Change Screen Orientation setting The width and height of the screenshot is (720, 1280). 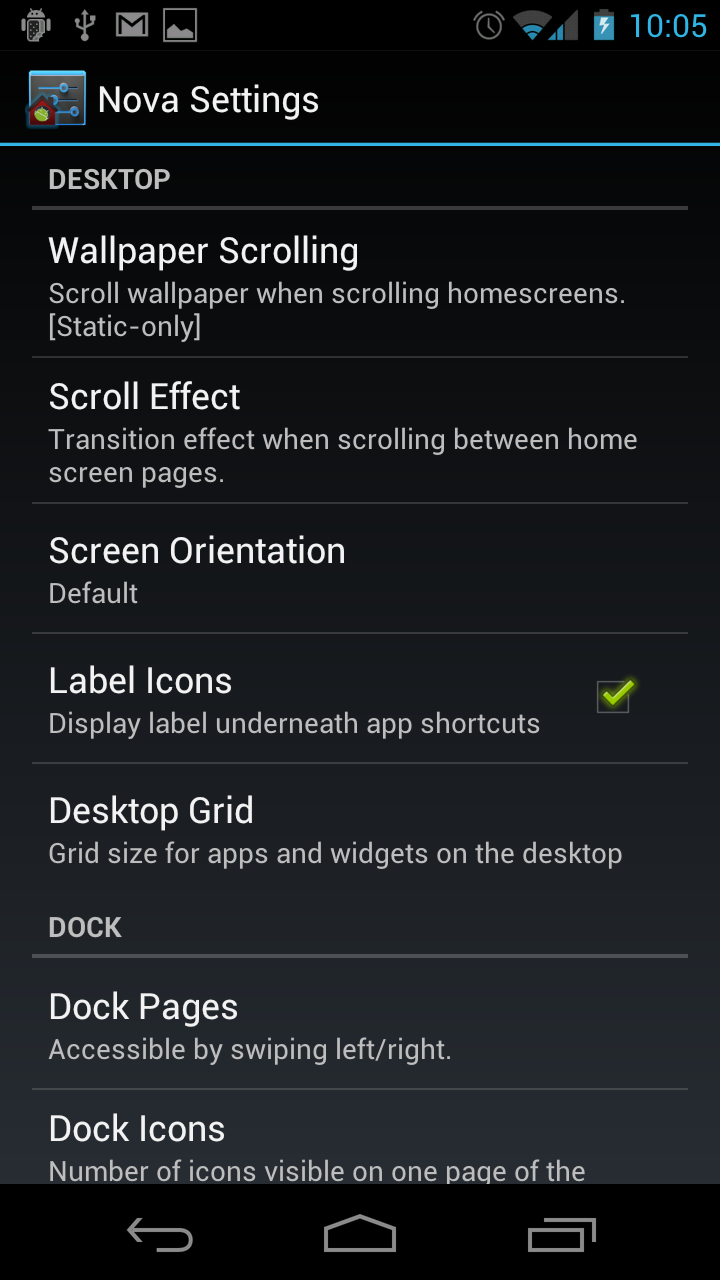(360, 569)
